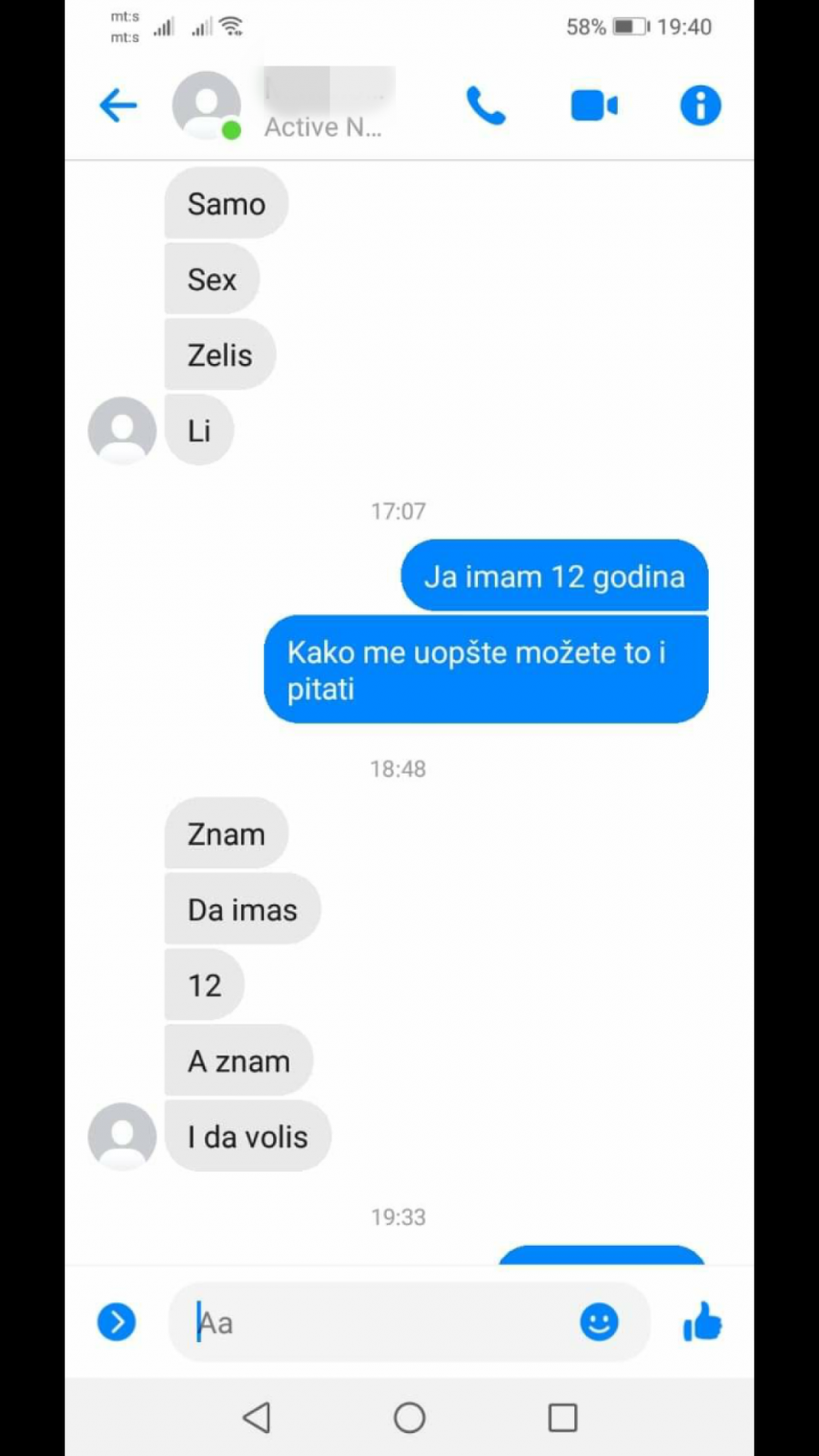Open the contact's profile from header avatar
The height and width of the screenshot is (1456, 819).
pos(207,106)
